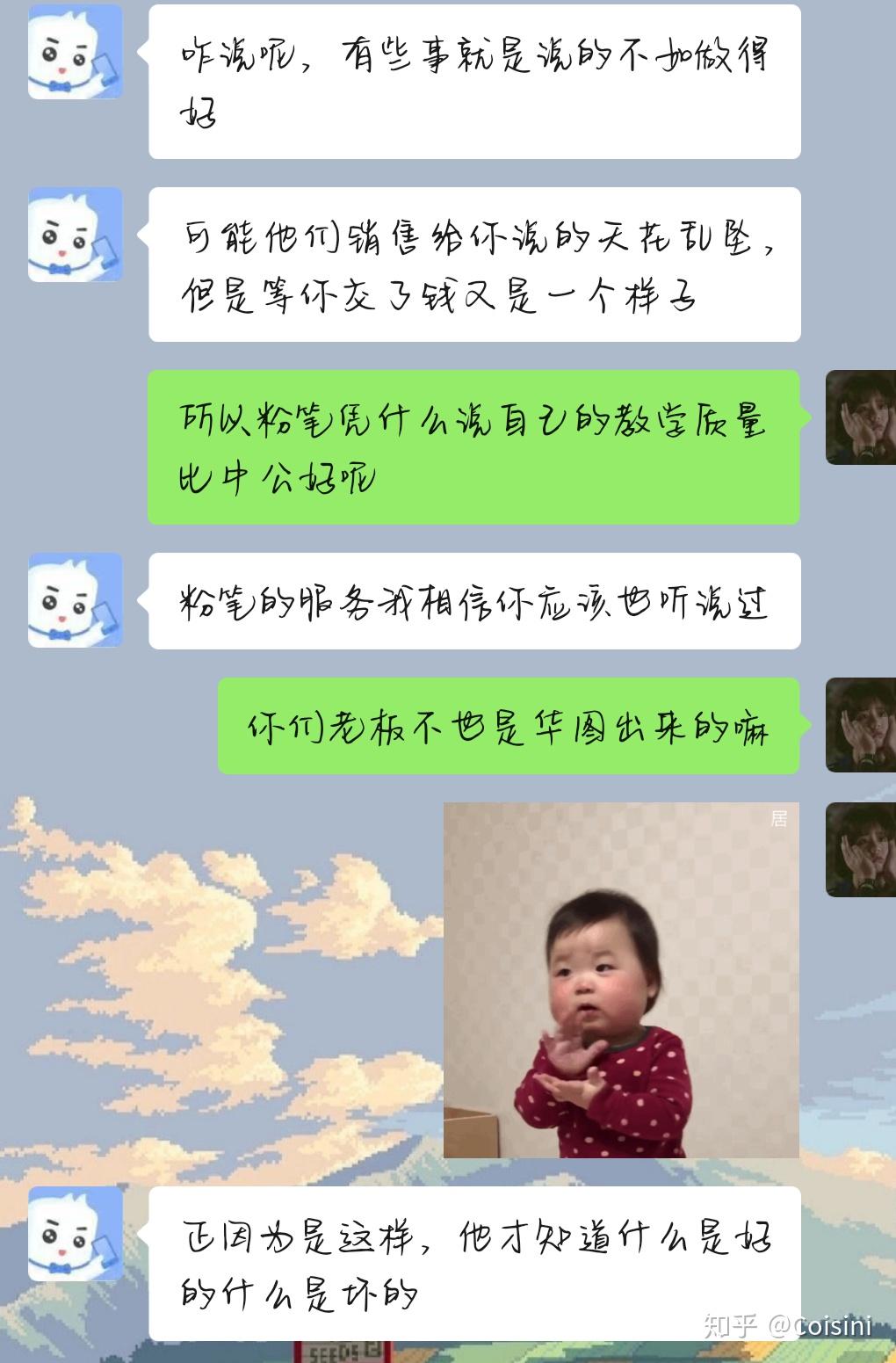Image resolution: width=896 pixels, height=1363 pixels.
Task: Open the avatar next to 所以粉笔凭什么 message
Action: click(860, 417)
